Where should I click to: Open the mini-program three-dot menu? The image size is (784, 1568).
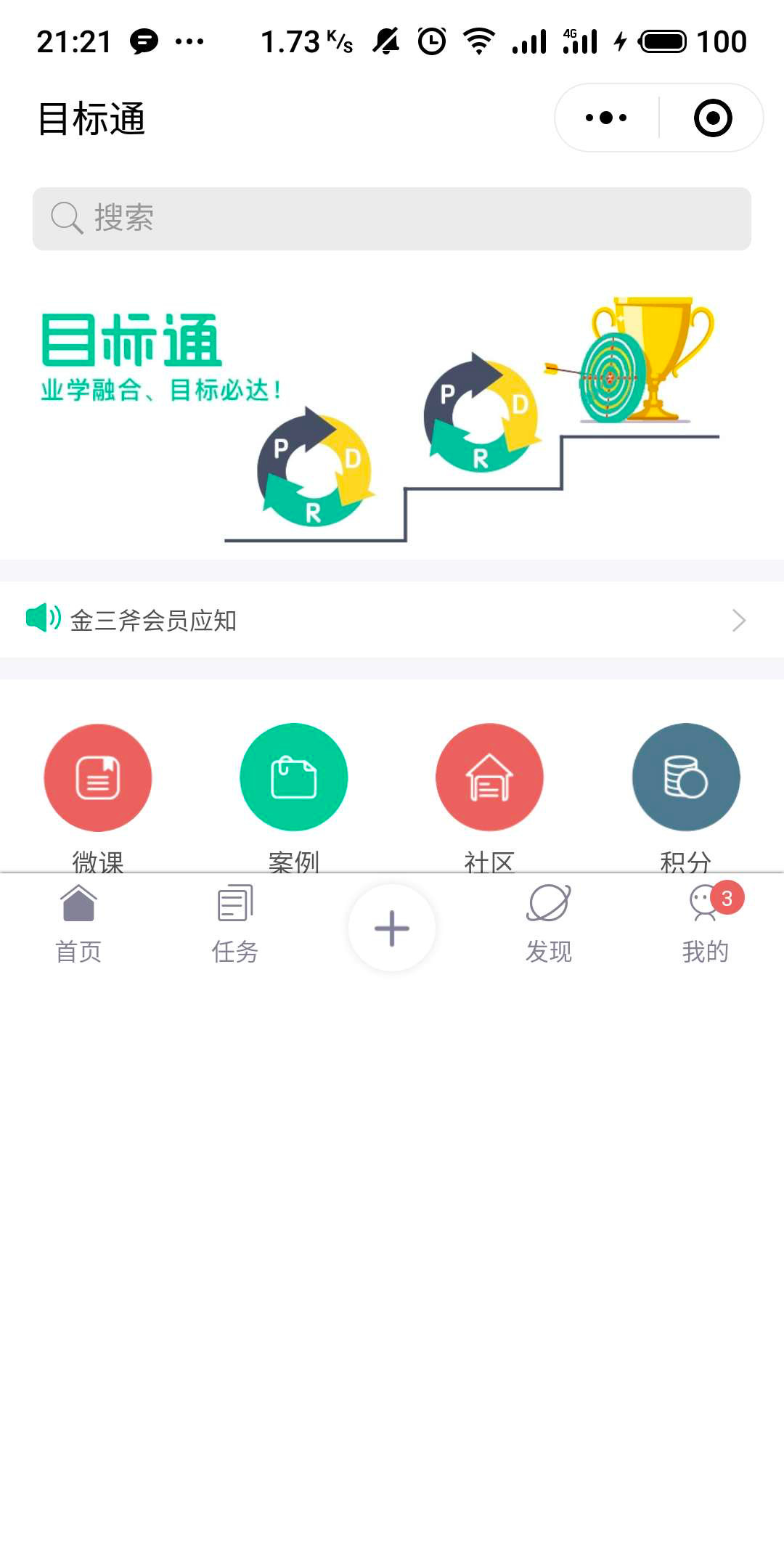(606, 118)
